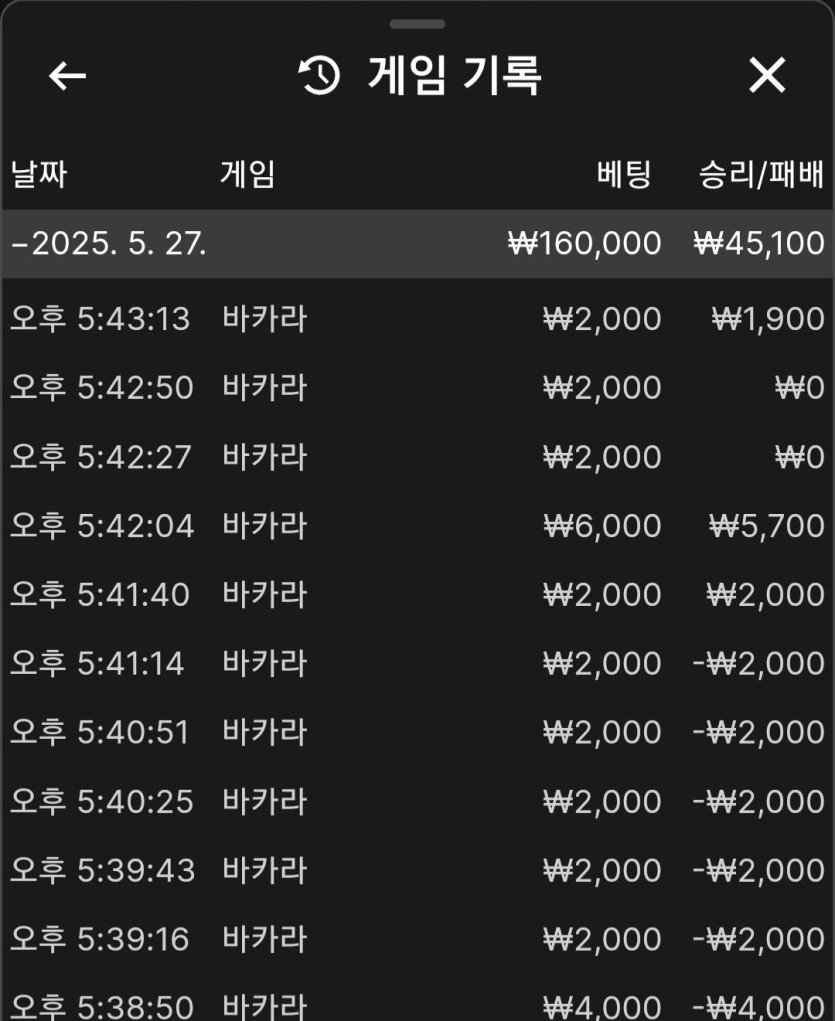Show details for the 5:41:40 round
This screenshot has width=835, height=1021.
pyautogui.click(x=417, y=595)
